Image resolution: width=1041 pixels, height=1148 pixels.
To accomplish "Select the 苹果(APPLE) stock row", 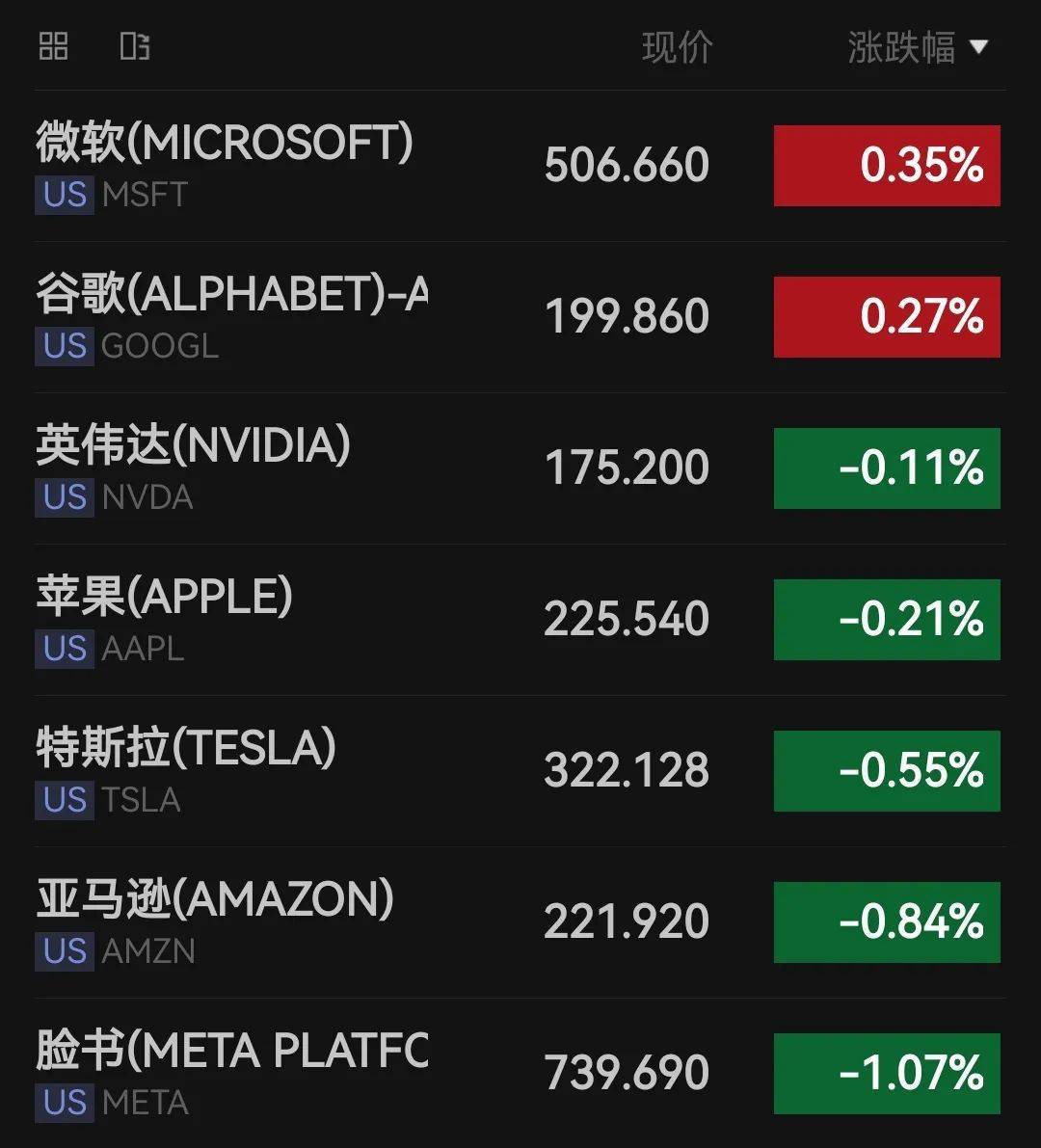I will click(386, 619).
